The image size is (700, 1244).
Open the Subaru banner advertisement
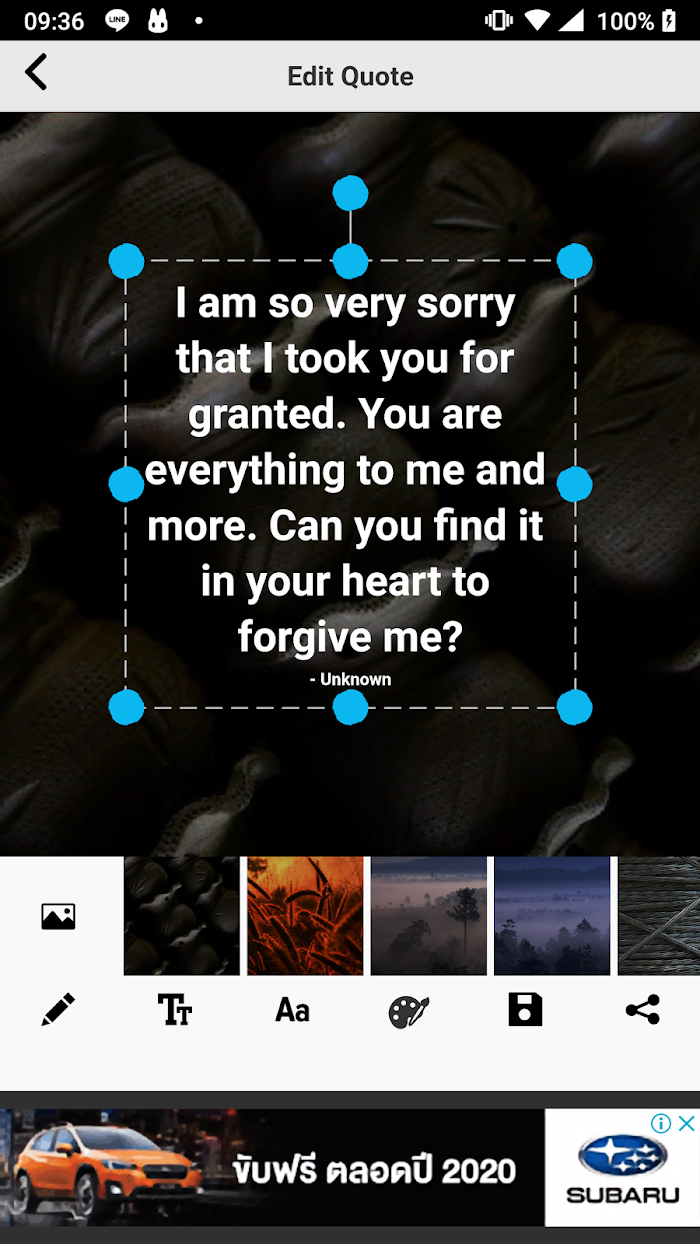tap(350, 1167)
